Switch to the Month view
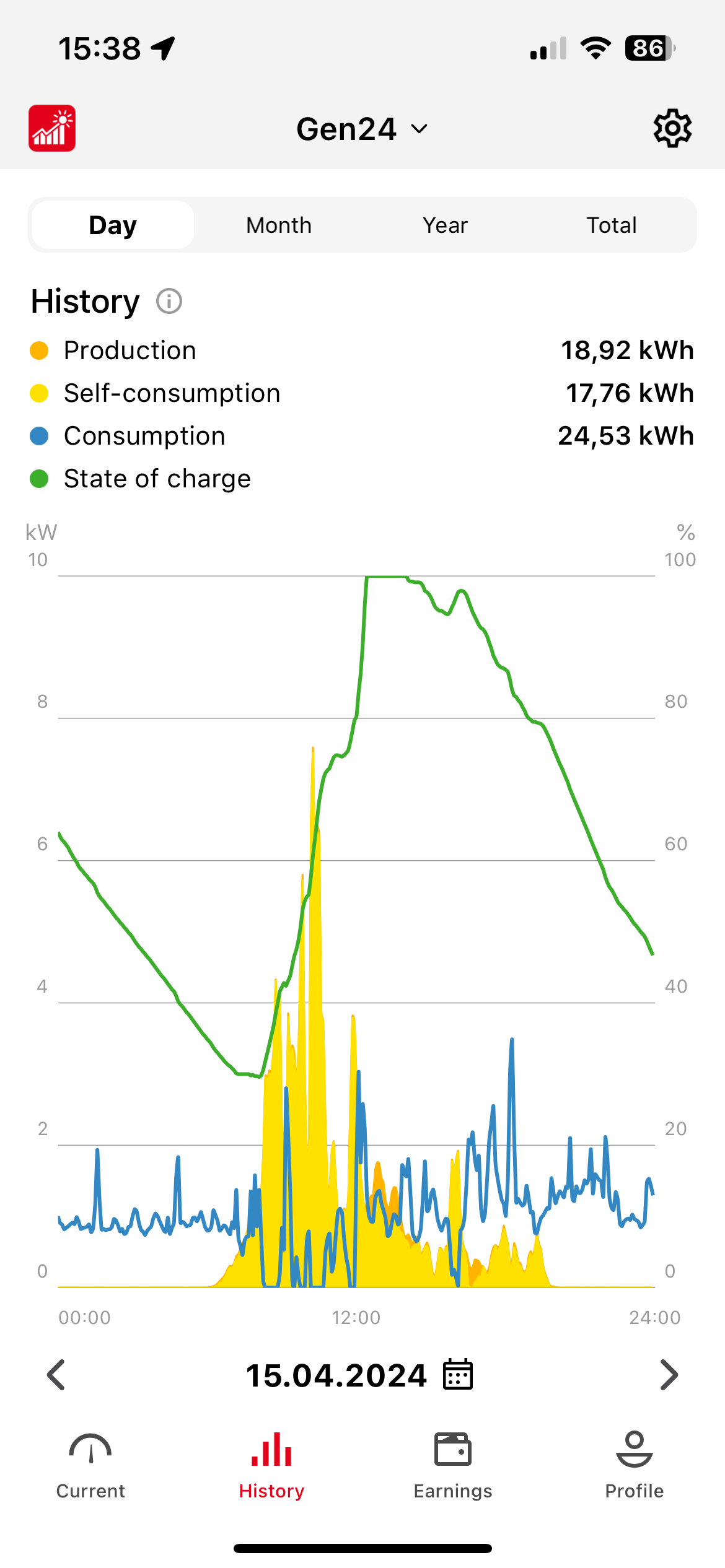This screenshot has height=1568, width=725. pos(279,225)
